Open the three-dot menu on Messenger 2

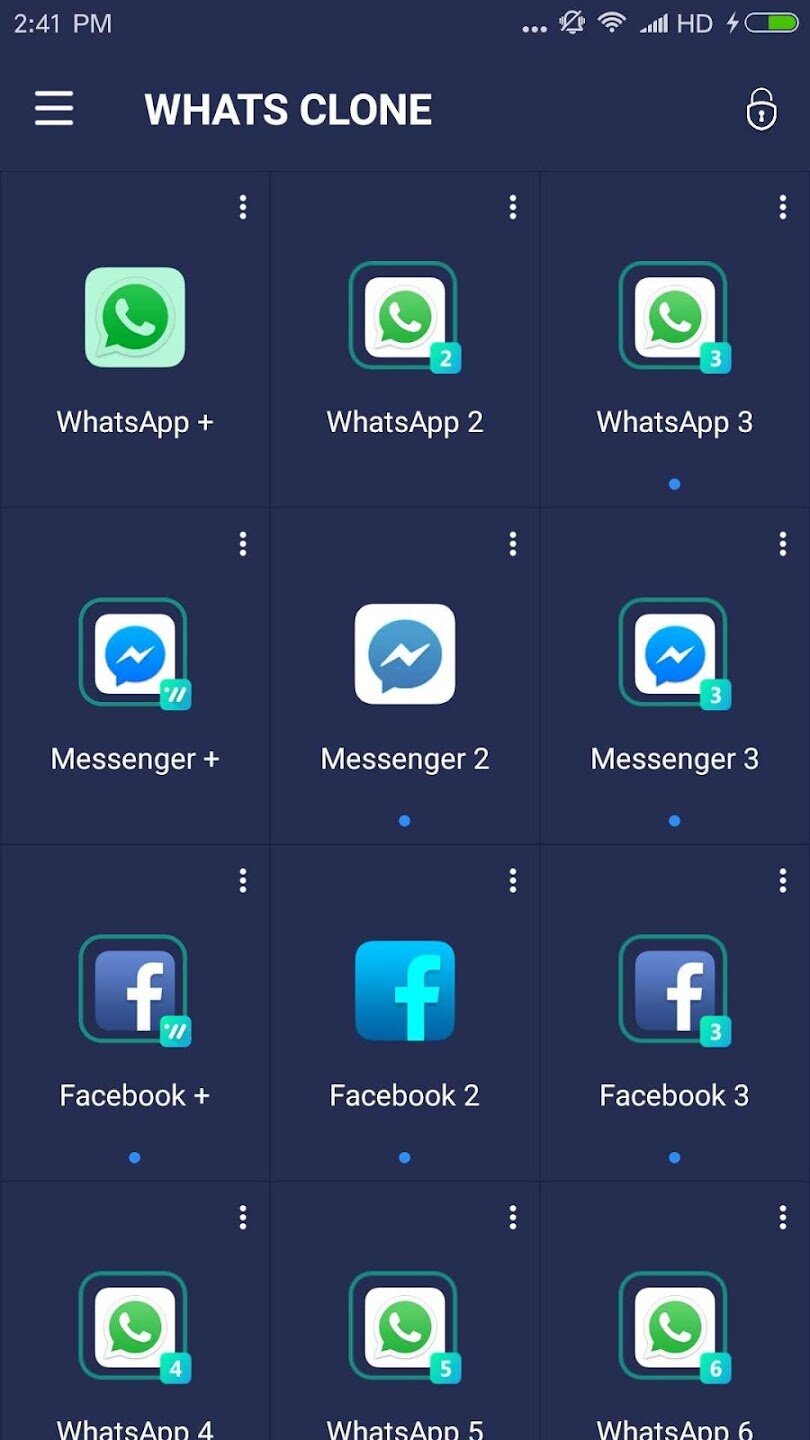pyautogui.click(x=513, y=544)
